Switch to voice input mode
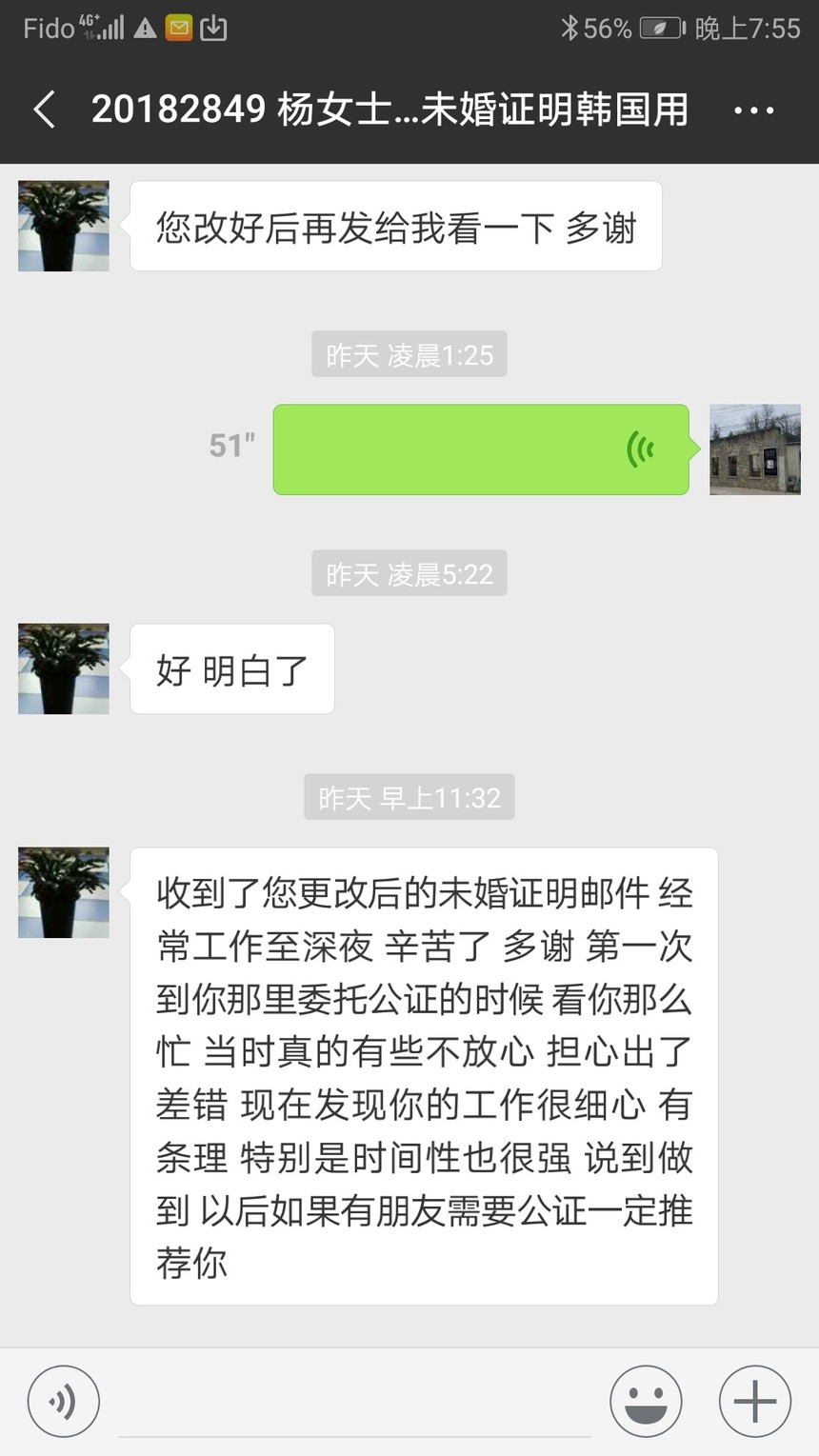The width and height of the screenshot is (819, 1456). coord(63,1402)
